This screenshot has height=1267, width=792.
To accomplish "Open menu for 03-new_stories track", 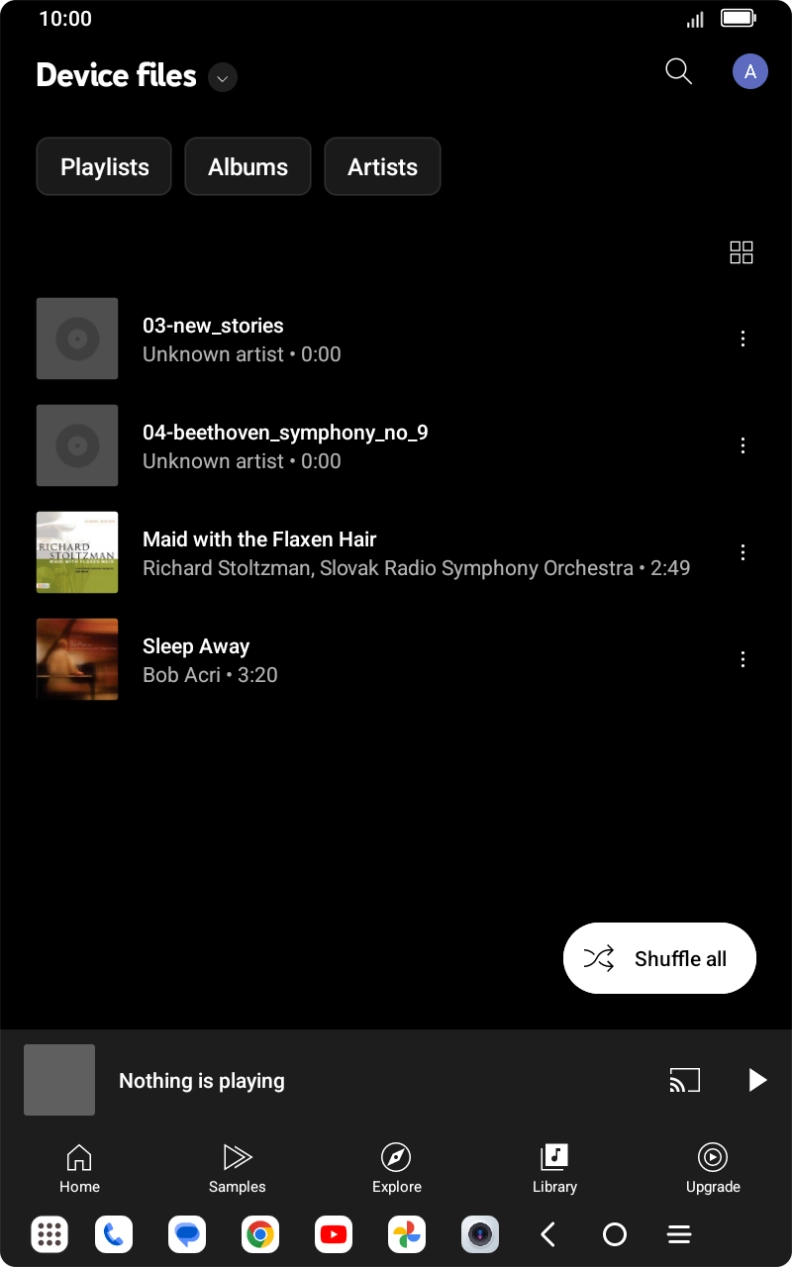I will coord(743,338).
